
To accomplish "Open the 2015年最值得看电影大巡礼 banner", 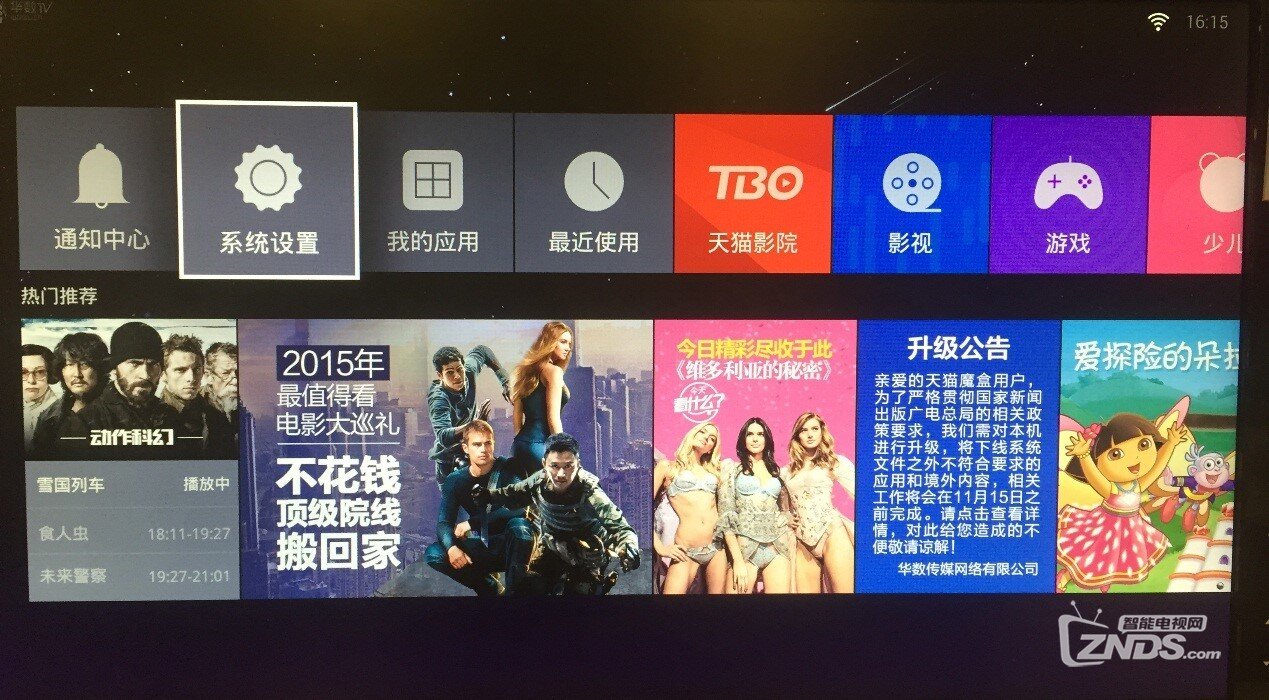I will (445, 457).
